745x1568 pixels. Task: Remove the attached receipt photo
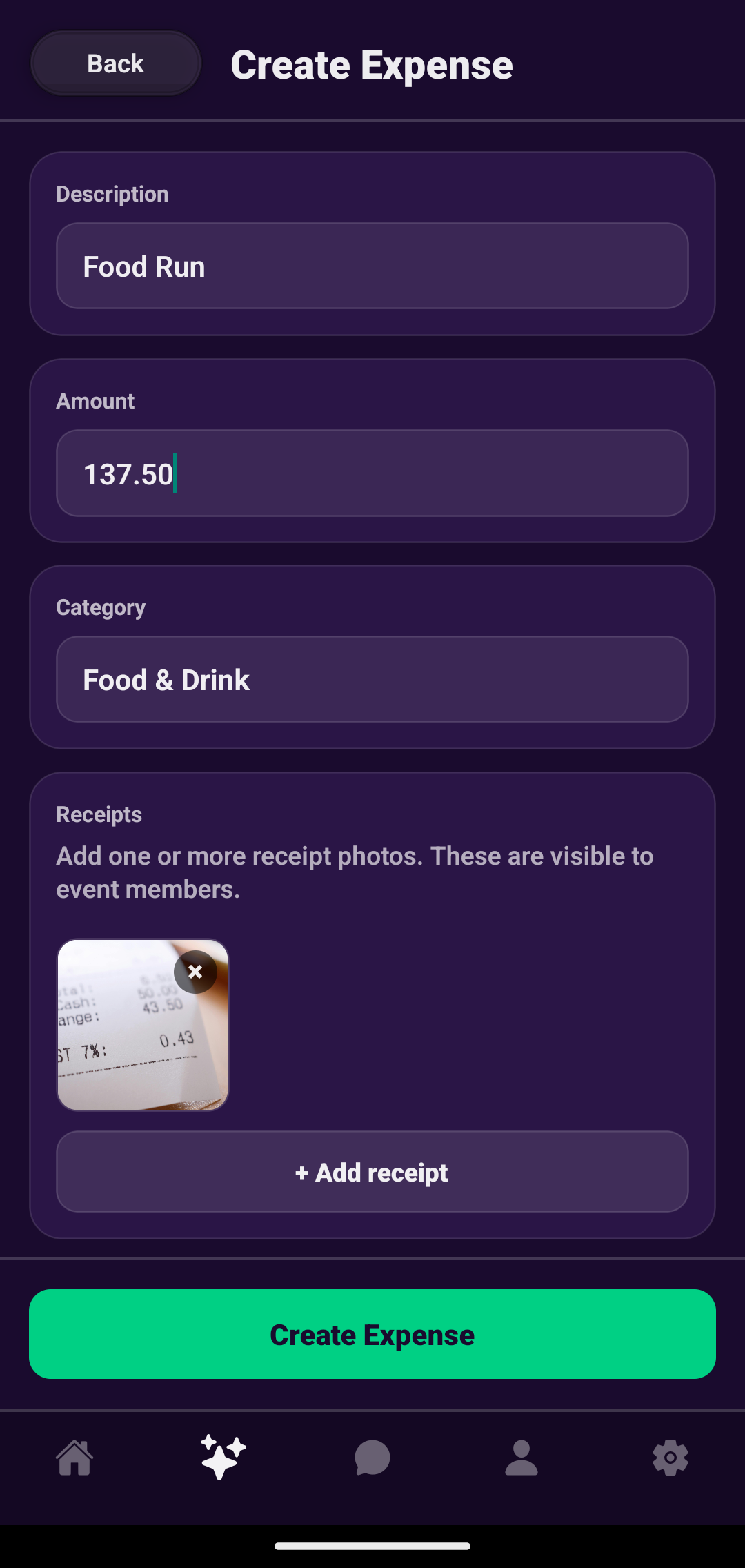pyautogui.click(x=195, y=972)
